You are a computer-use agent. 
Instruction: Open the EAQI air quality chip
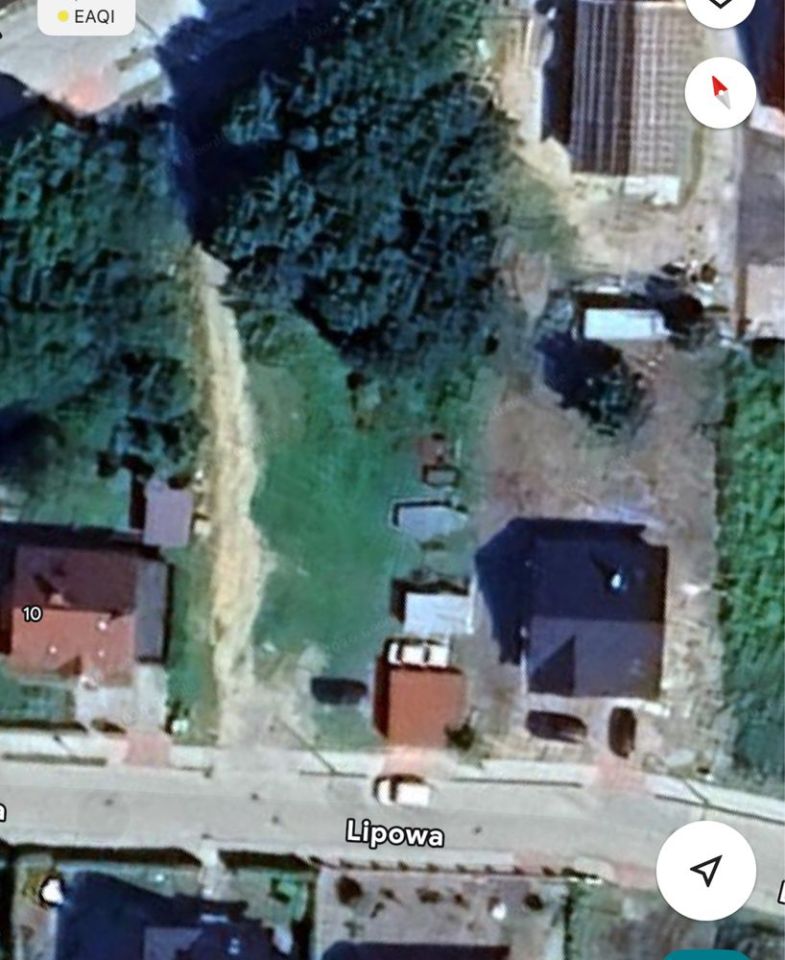pyautogui.click(x=86, y=16)
